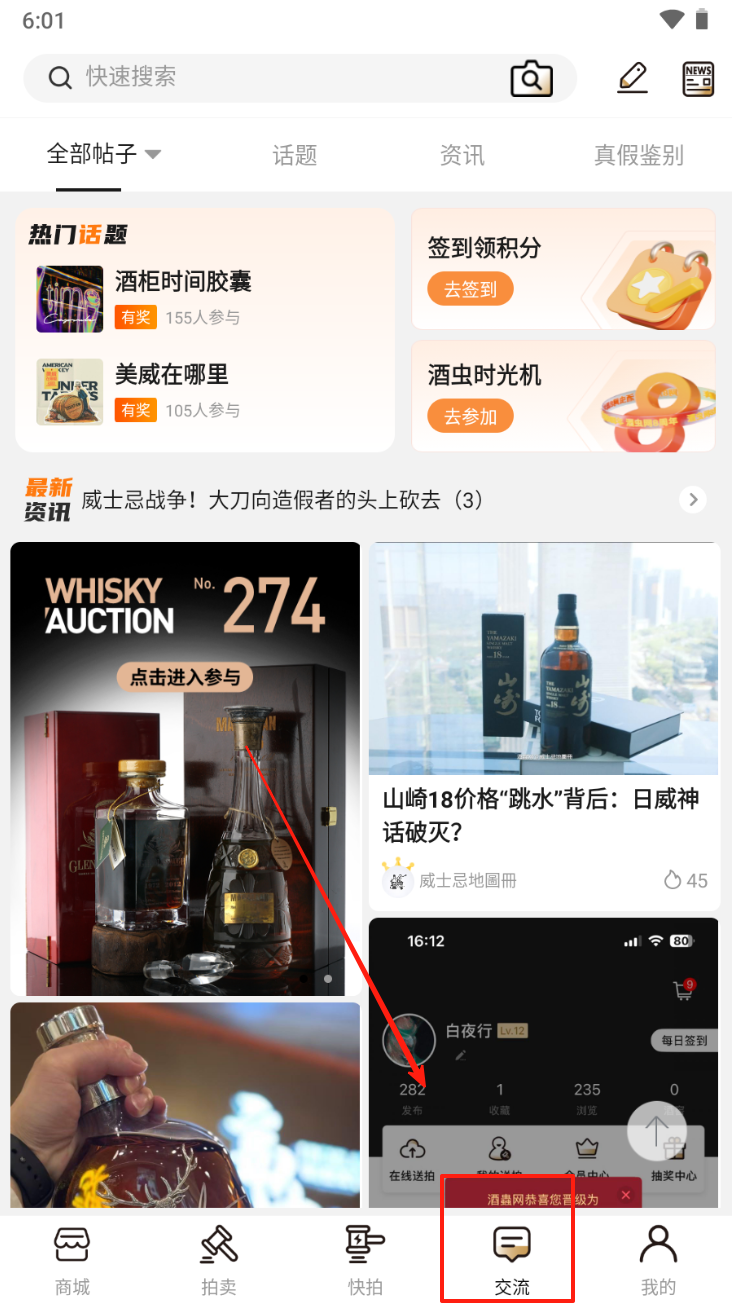
Task: Jump back to top with the arrow button
Action: point(656,1131)
